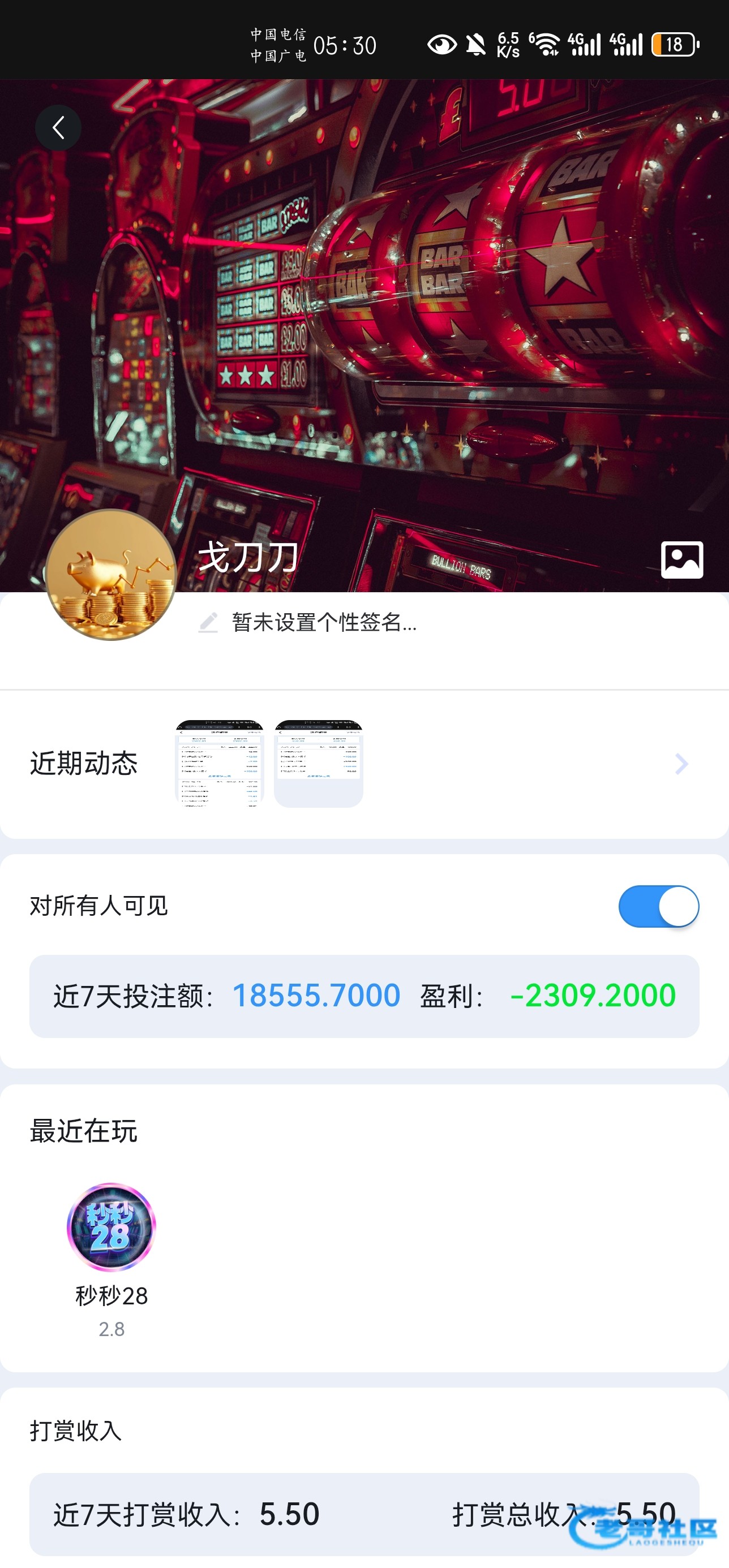This screenshot has width=729, height=1568.
Task: Open the 秒秒28 game
Action: coord(112,1226)
